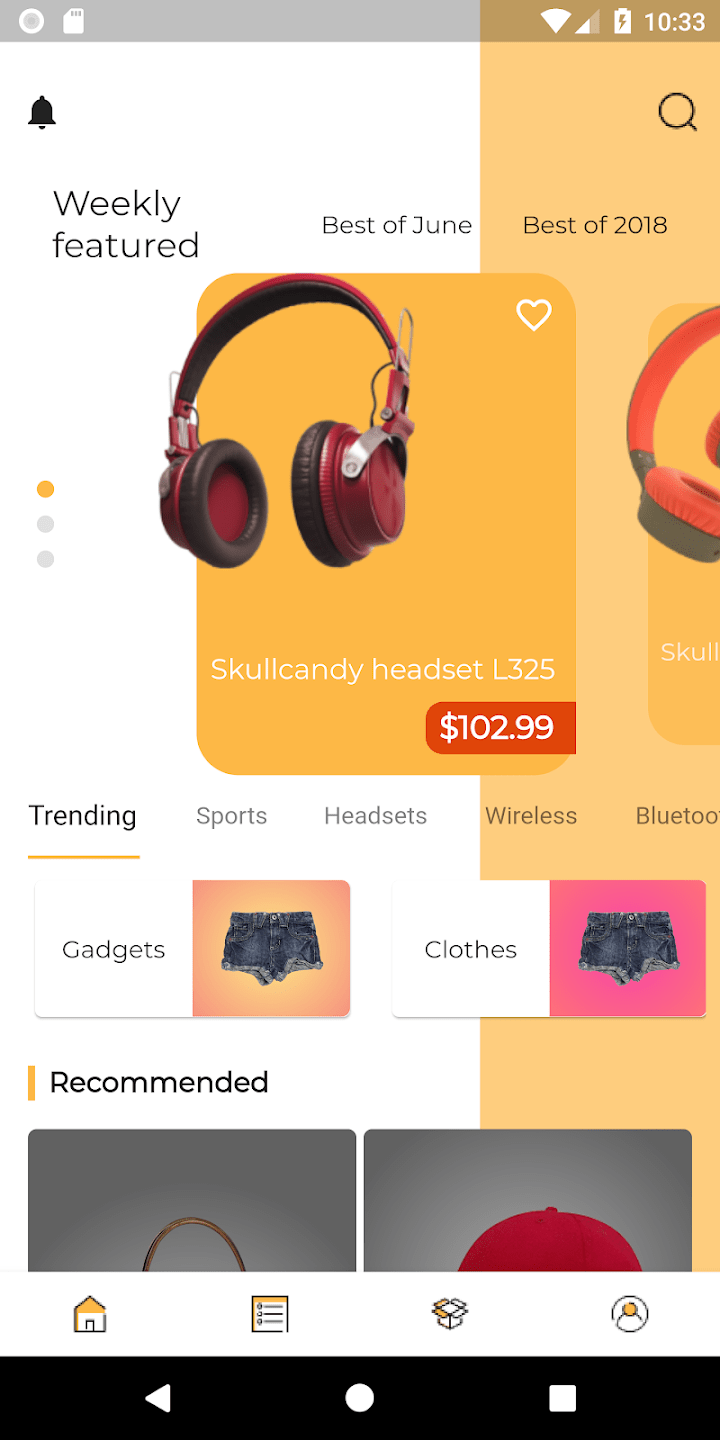Open the Gadgets category card
Image resolution: width=720 pixels, height=1440 pixels.
(x=192, y=949)
